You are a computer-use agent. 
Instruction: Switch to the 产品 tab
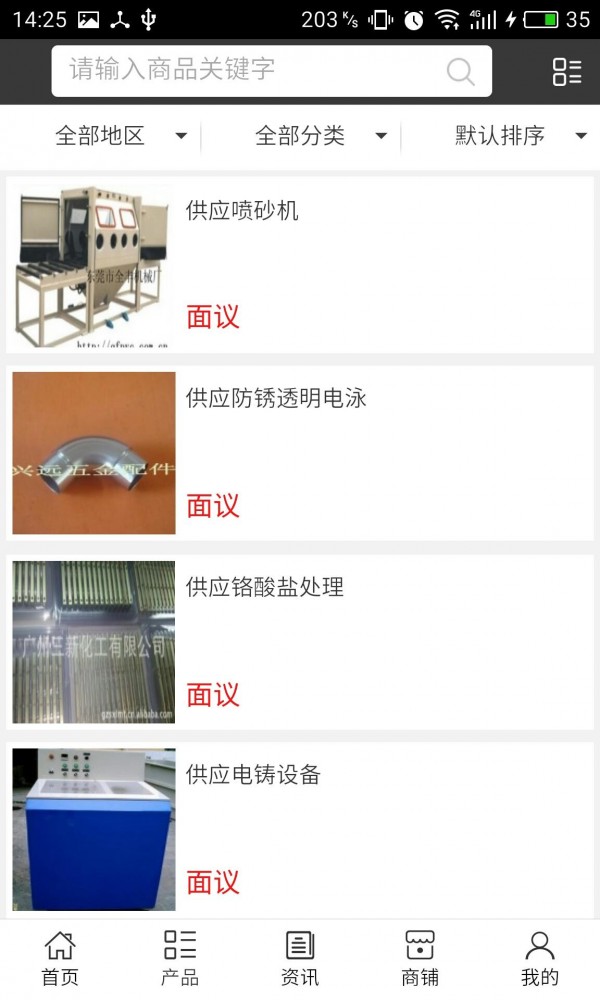point(180,958)
